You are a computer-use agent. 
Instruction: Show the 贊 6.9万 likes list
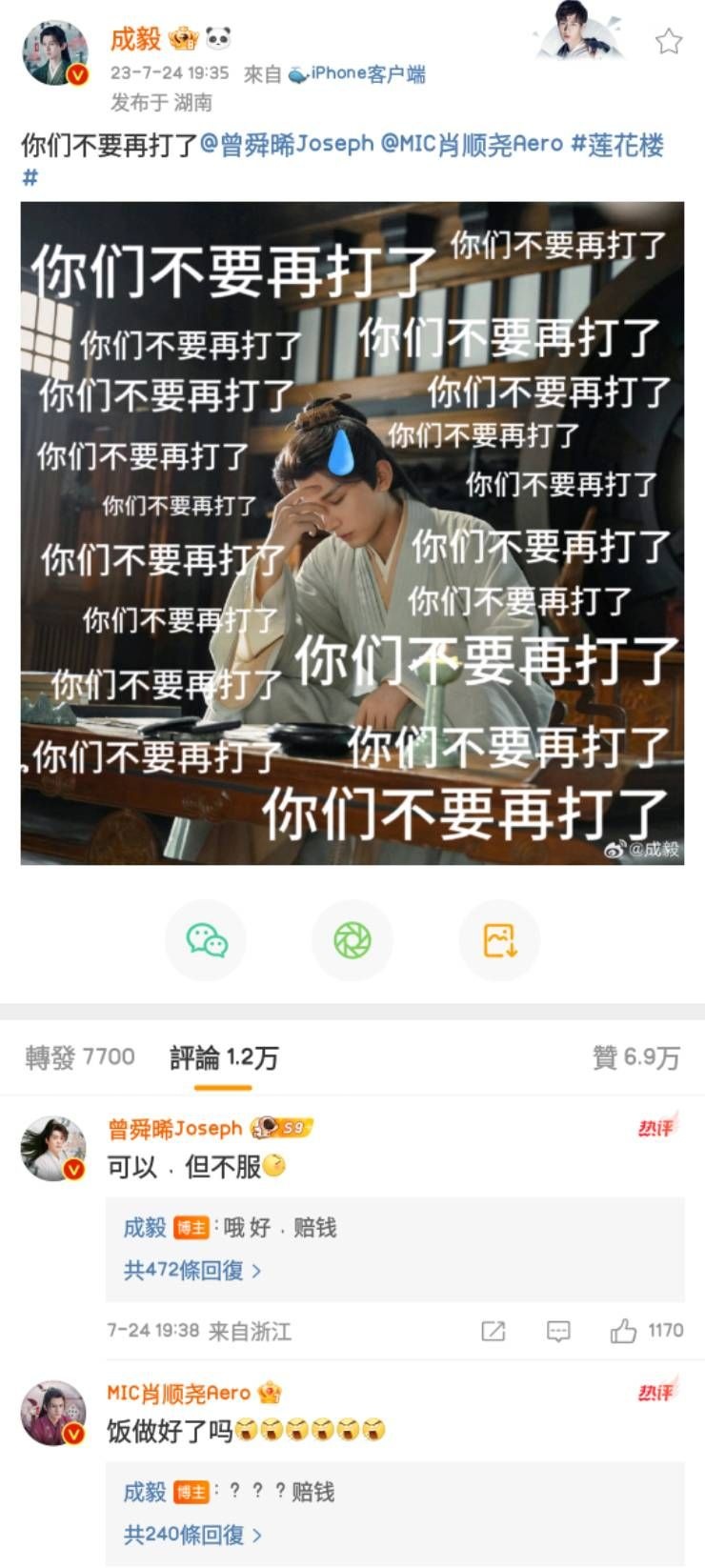635,1057
